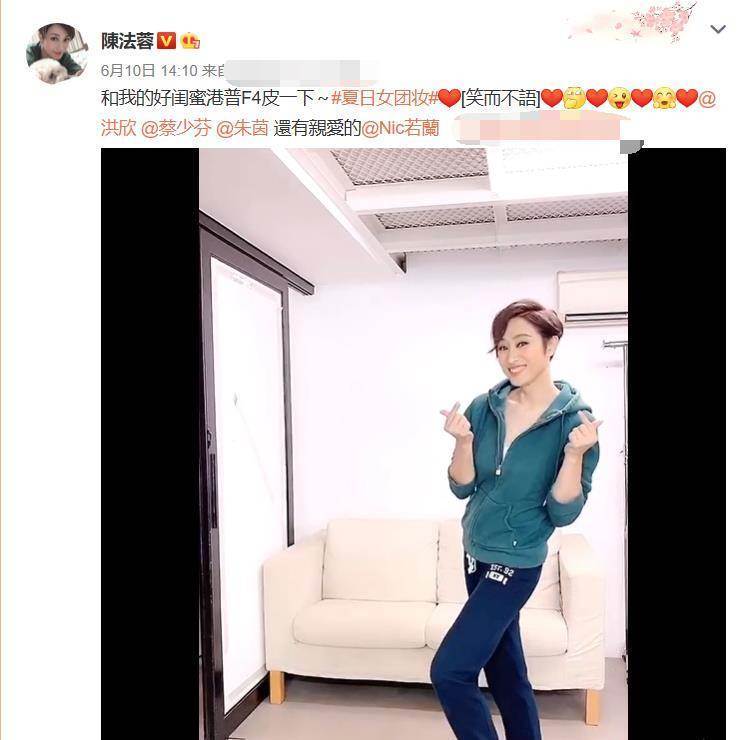747x740 pixels.
Task: Open the username 陳法蓉 profile link
Action: pos(128,40)
